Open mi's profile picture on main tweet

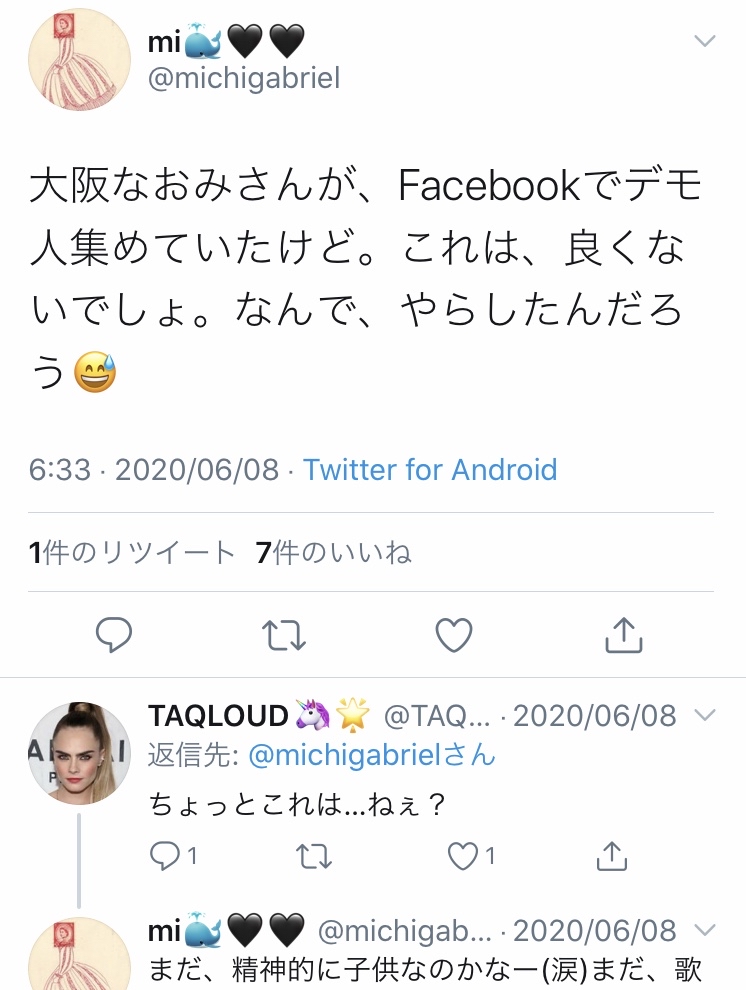click(79, 59)
